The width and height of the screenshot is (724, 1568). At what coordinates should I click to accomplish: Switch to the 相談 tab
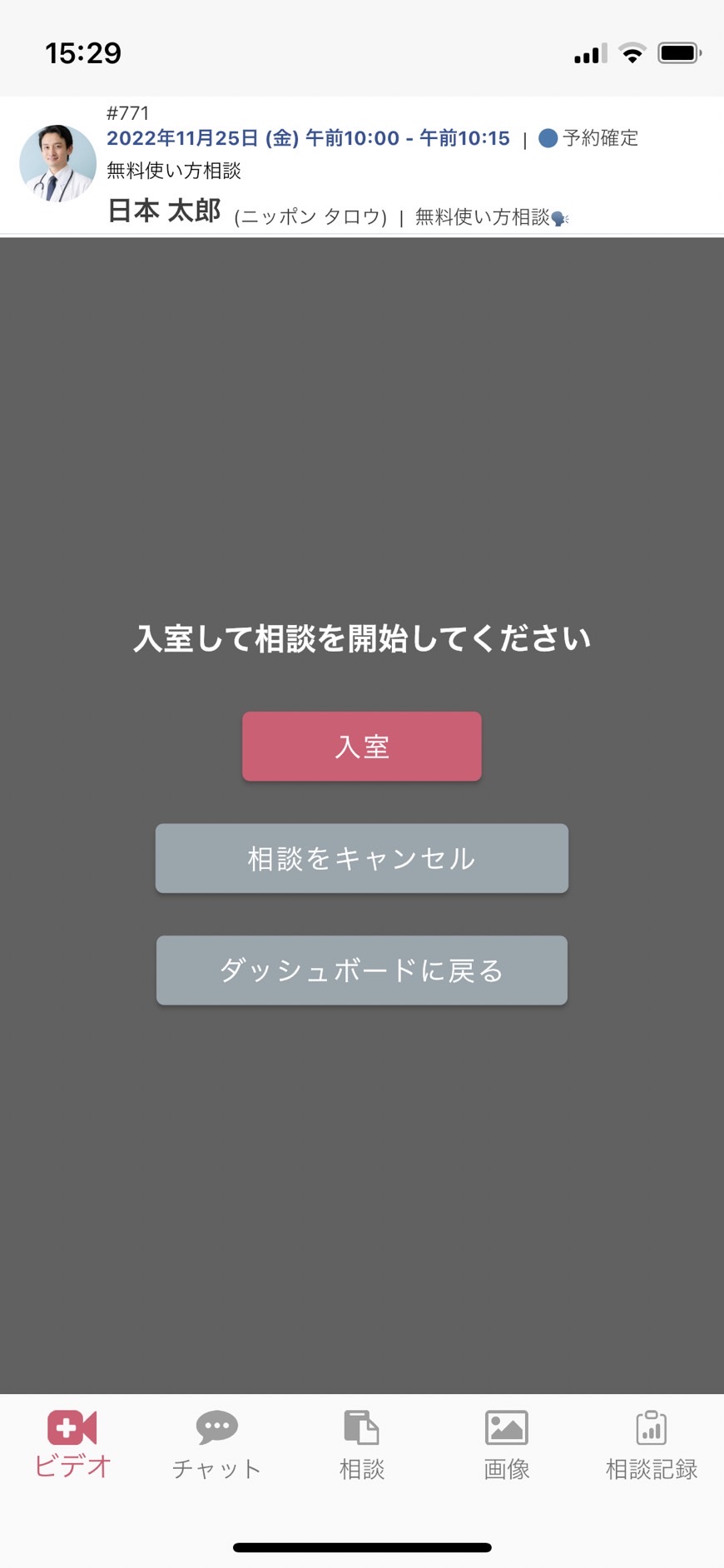(x=361, y=1445)
